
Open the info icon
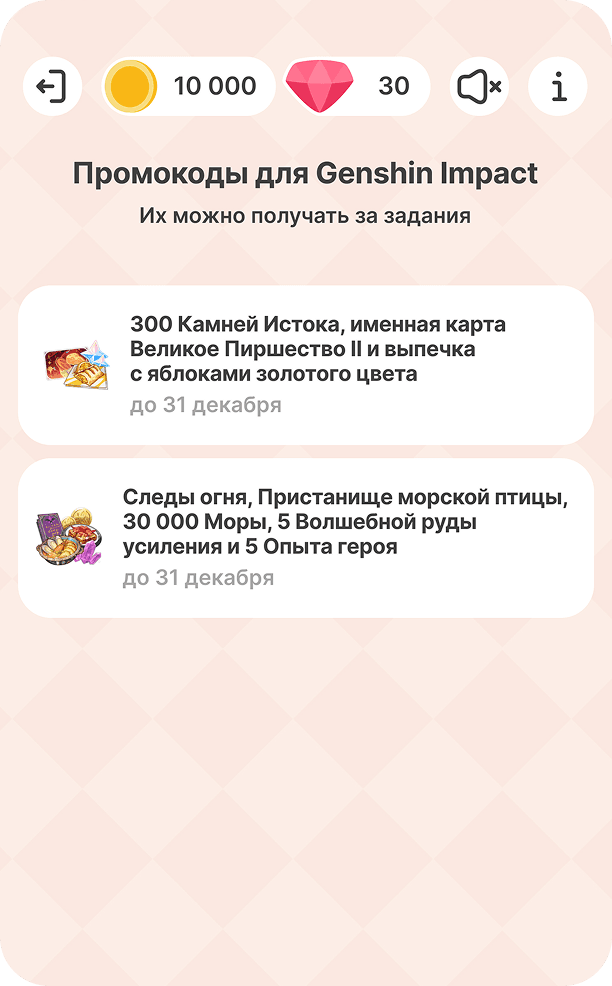558,87
